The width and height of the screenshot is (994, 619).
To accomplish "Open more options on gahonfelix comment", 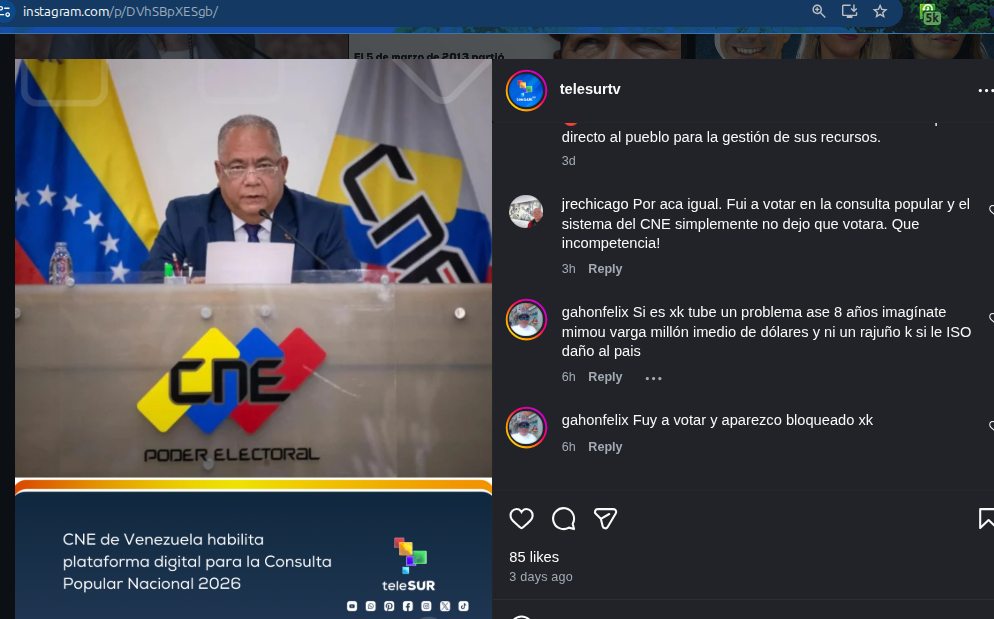I will (653, 378).
